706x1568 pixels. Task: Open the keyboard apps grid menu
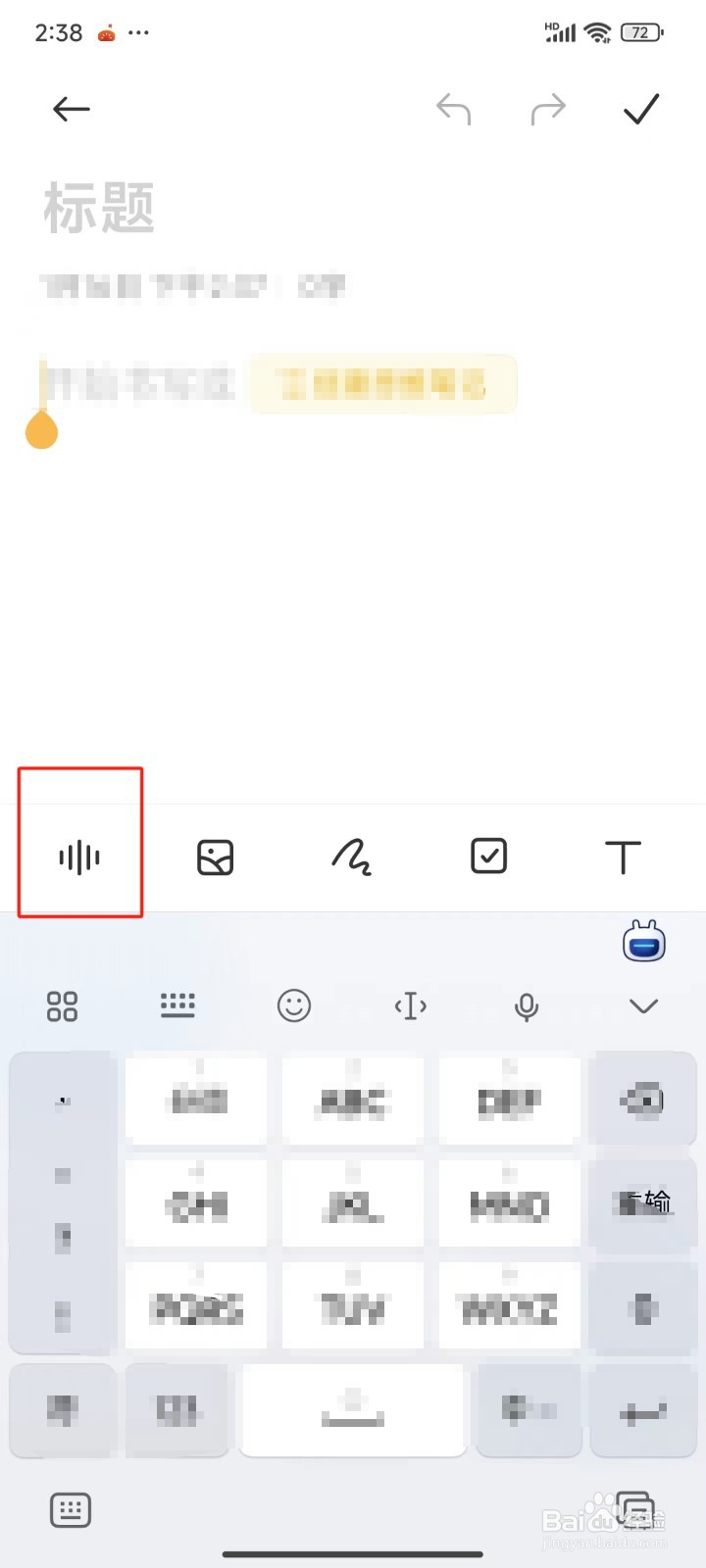pos(62,1005)
